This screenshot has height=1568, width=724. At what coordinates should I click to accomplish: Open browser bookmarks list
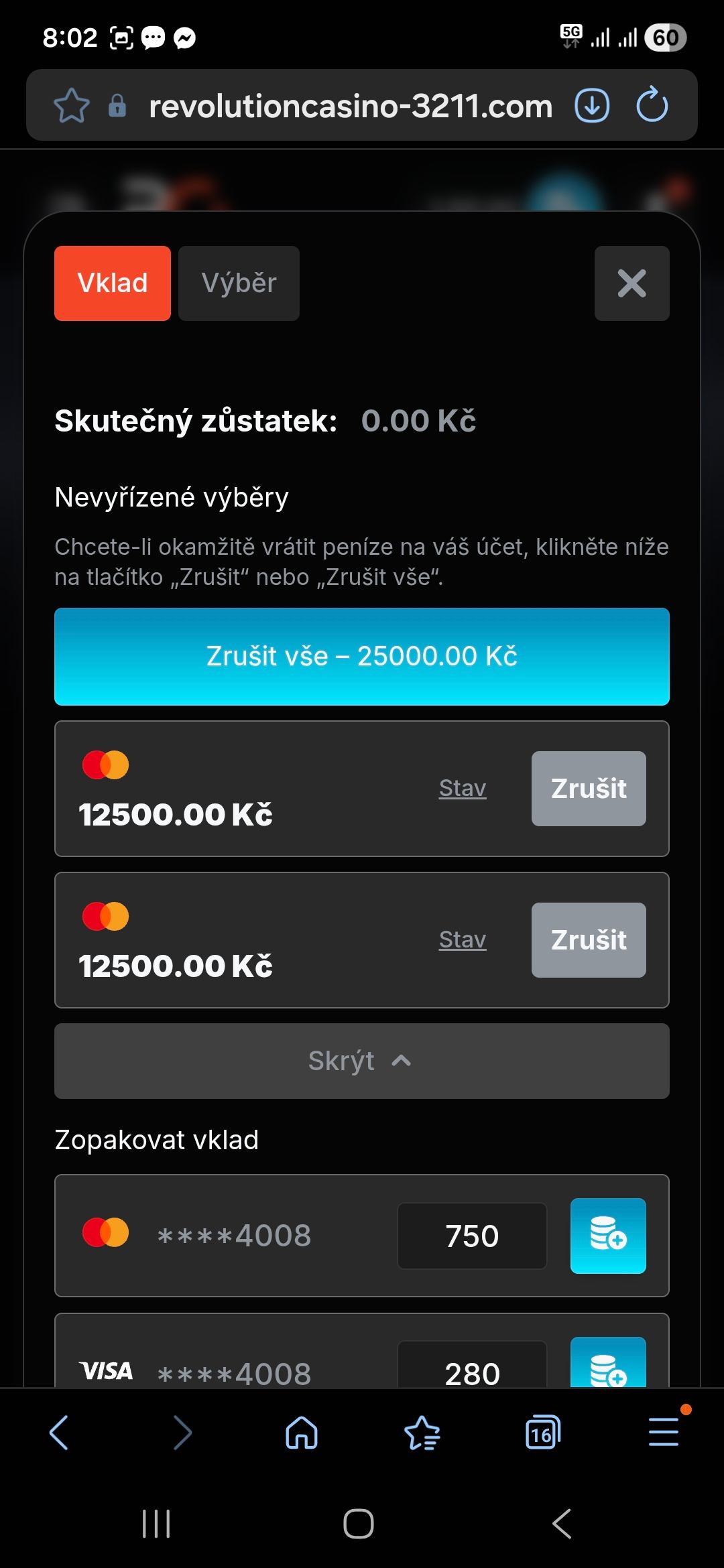pyautogui.click(x=422, y=1433)
